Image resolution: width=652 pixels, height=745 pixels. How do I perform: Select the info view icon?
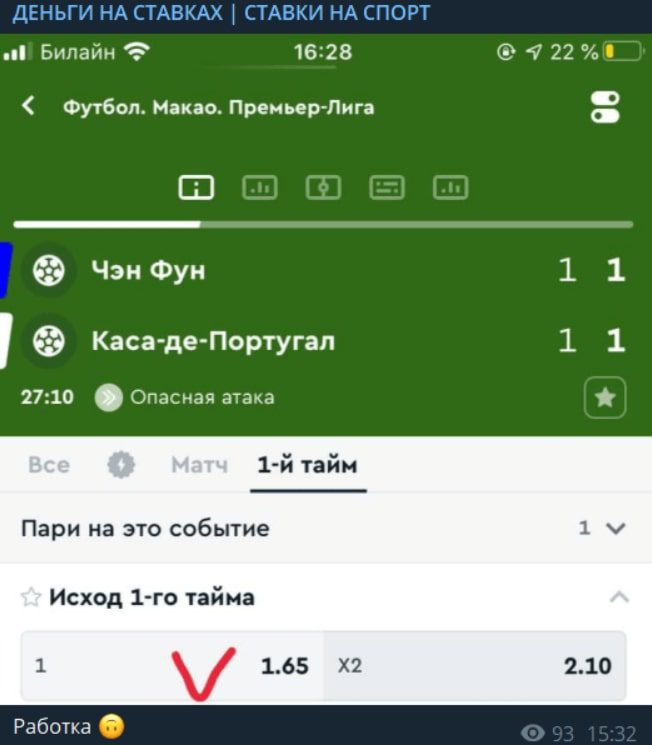tap(195, 187)
